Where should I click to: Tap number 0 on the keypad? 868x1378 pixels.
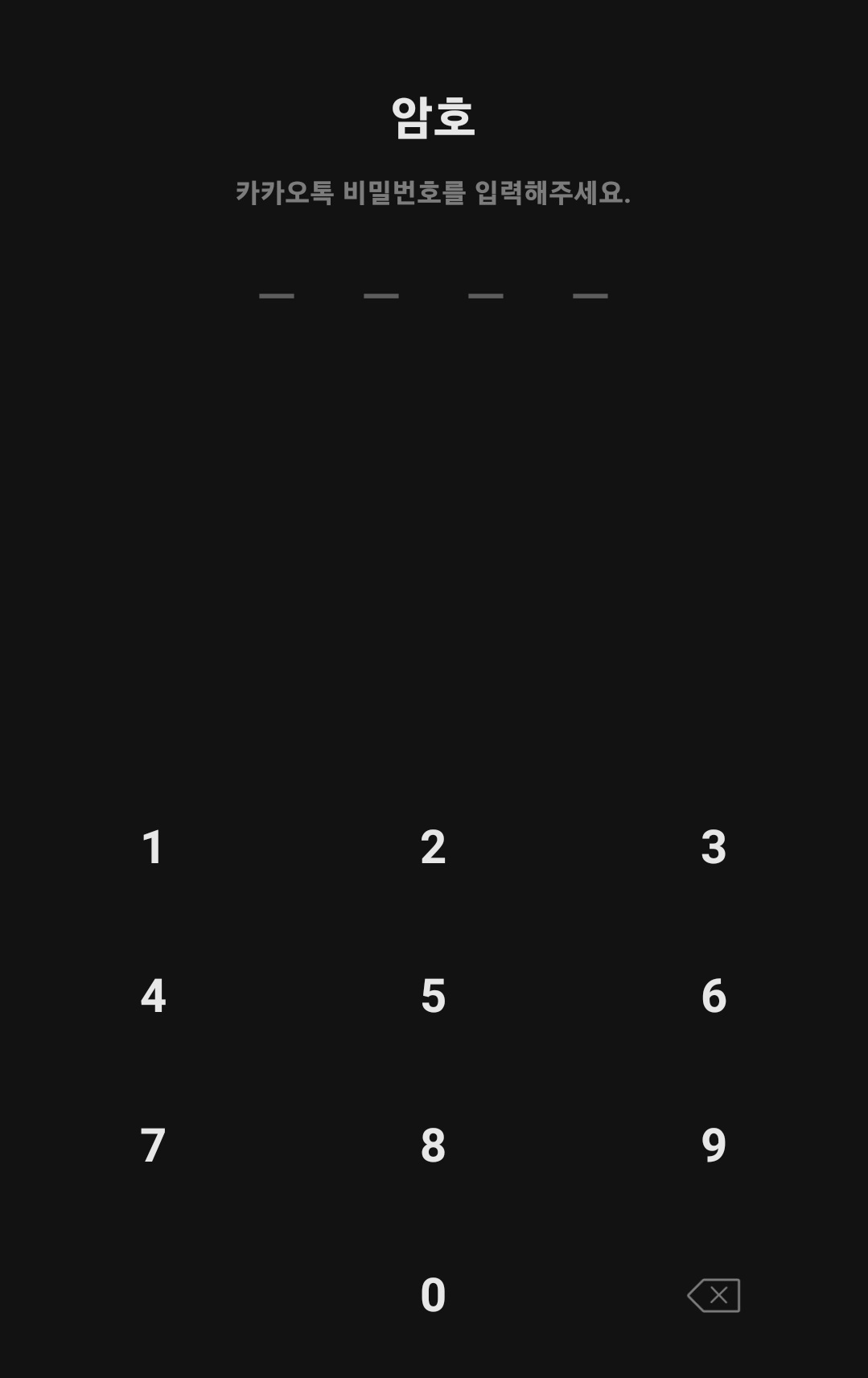(434, 1295)
